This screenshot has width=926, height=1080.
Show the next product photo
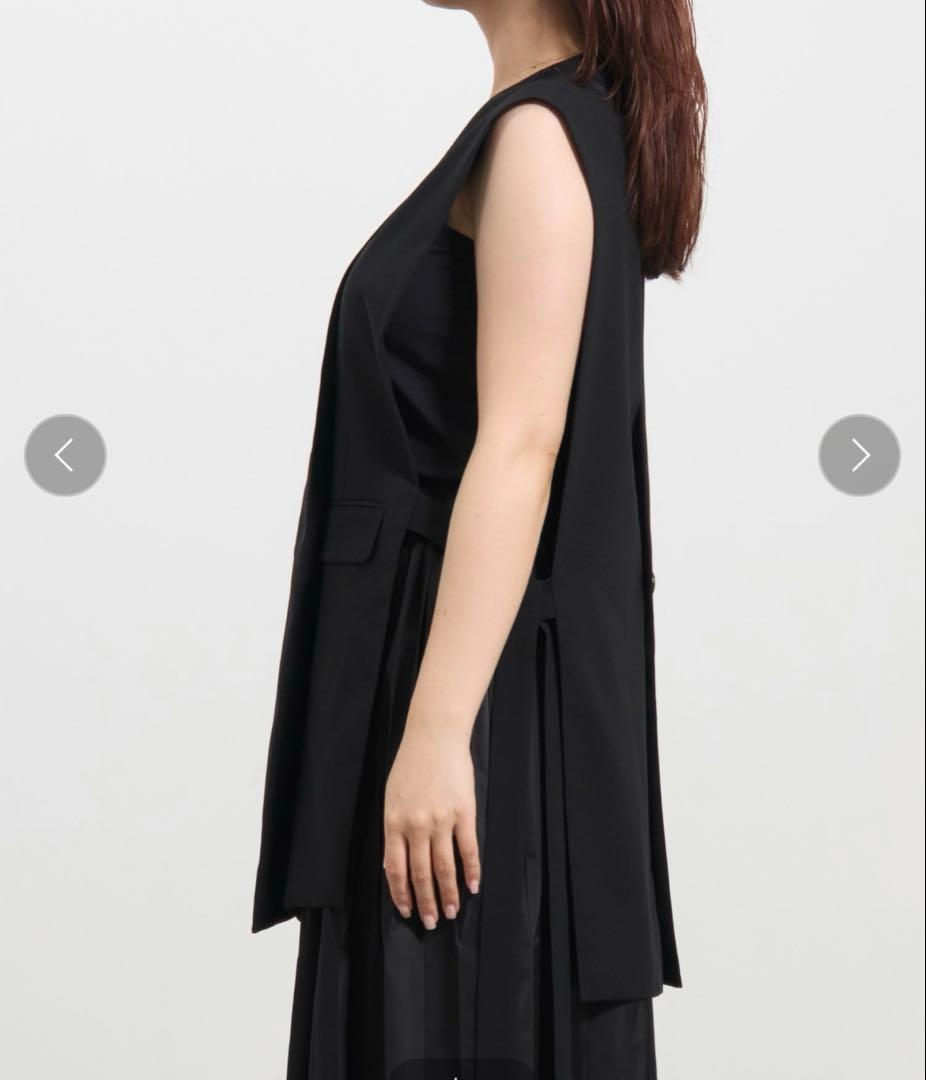tap(859, 456)
